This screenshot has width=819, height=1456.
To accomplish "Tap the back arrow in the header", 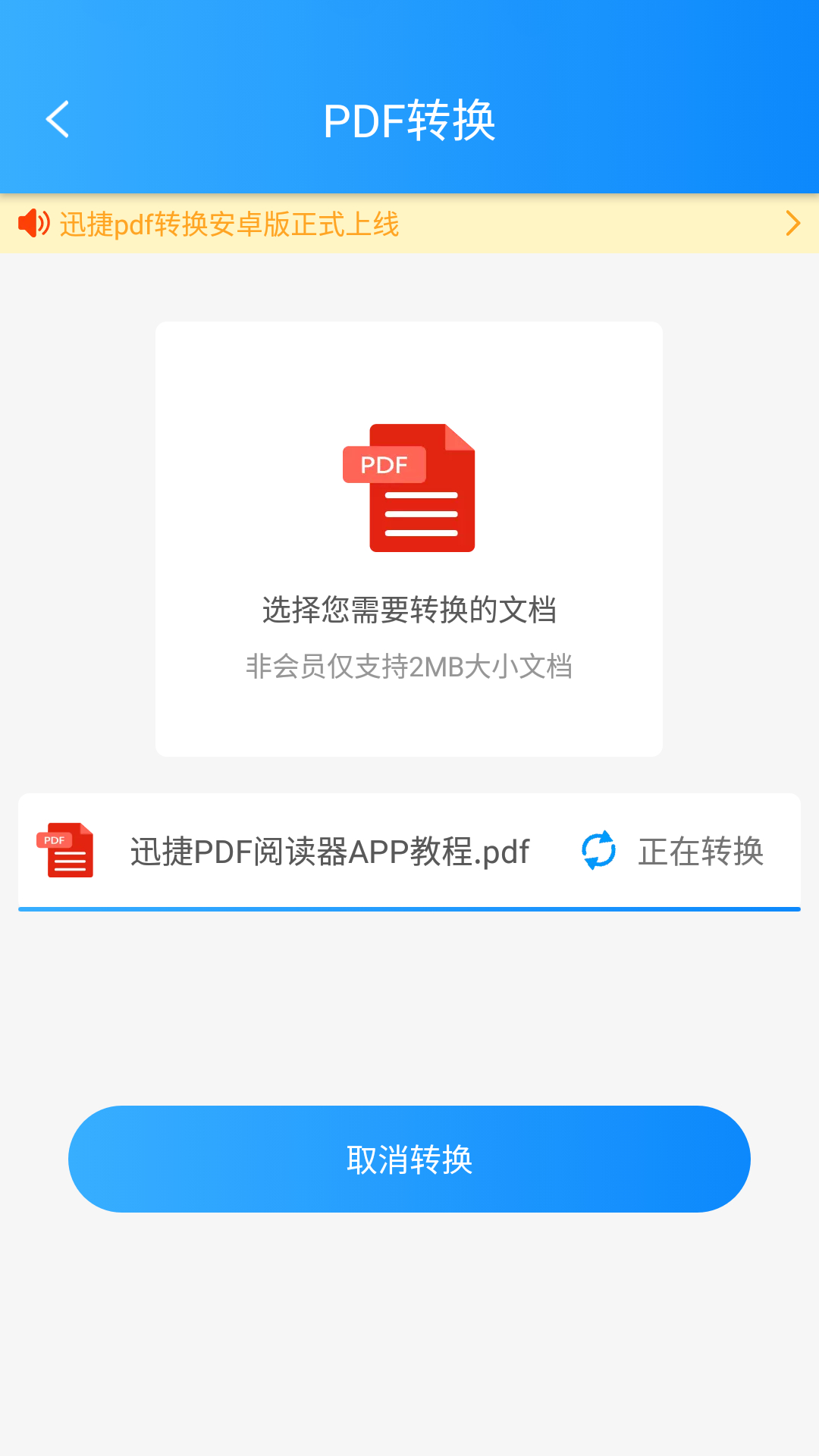I will click(x=58, y=119).
